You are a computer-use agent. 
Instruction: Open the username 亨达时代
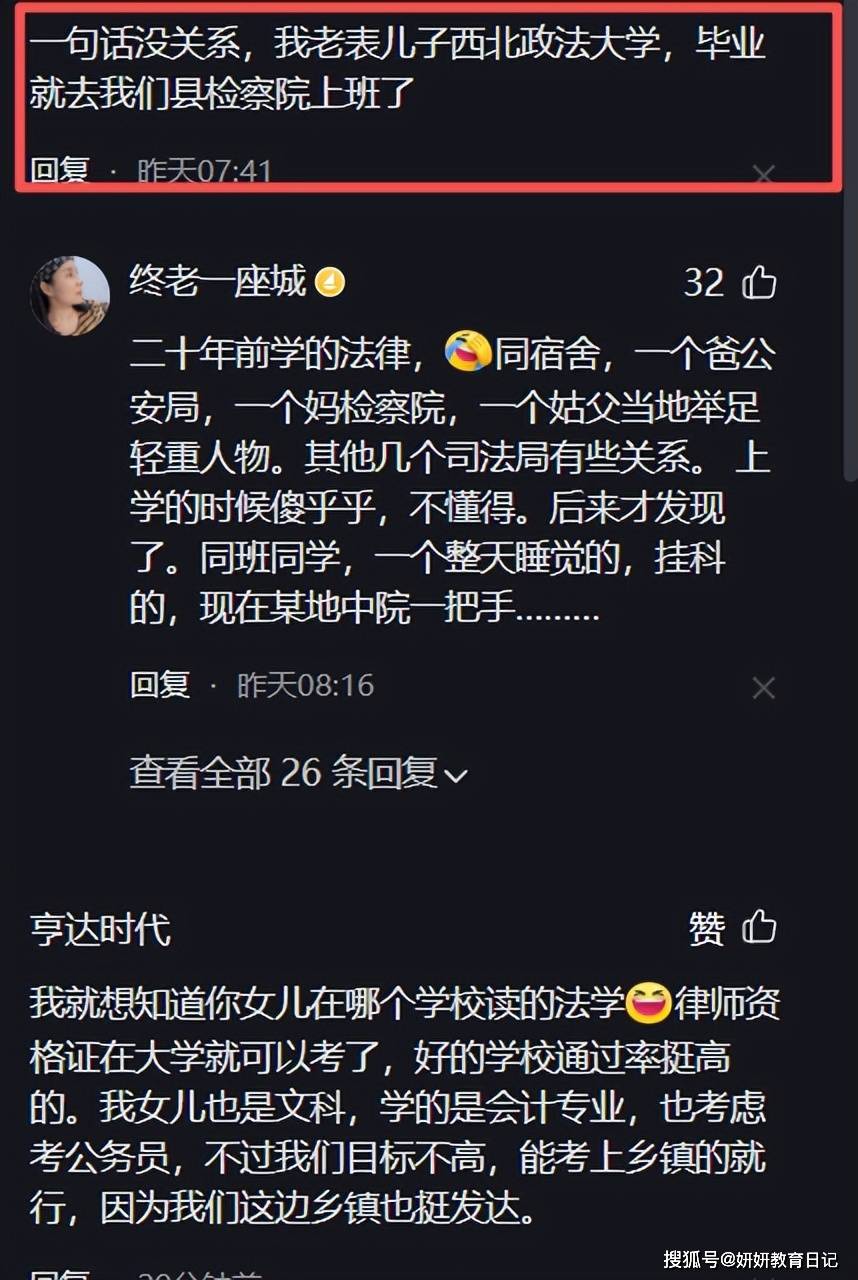pyautogui.click(x=100, y=929)
